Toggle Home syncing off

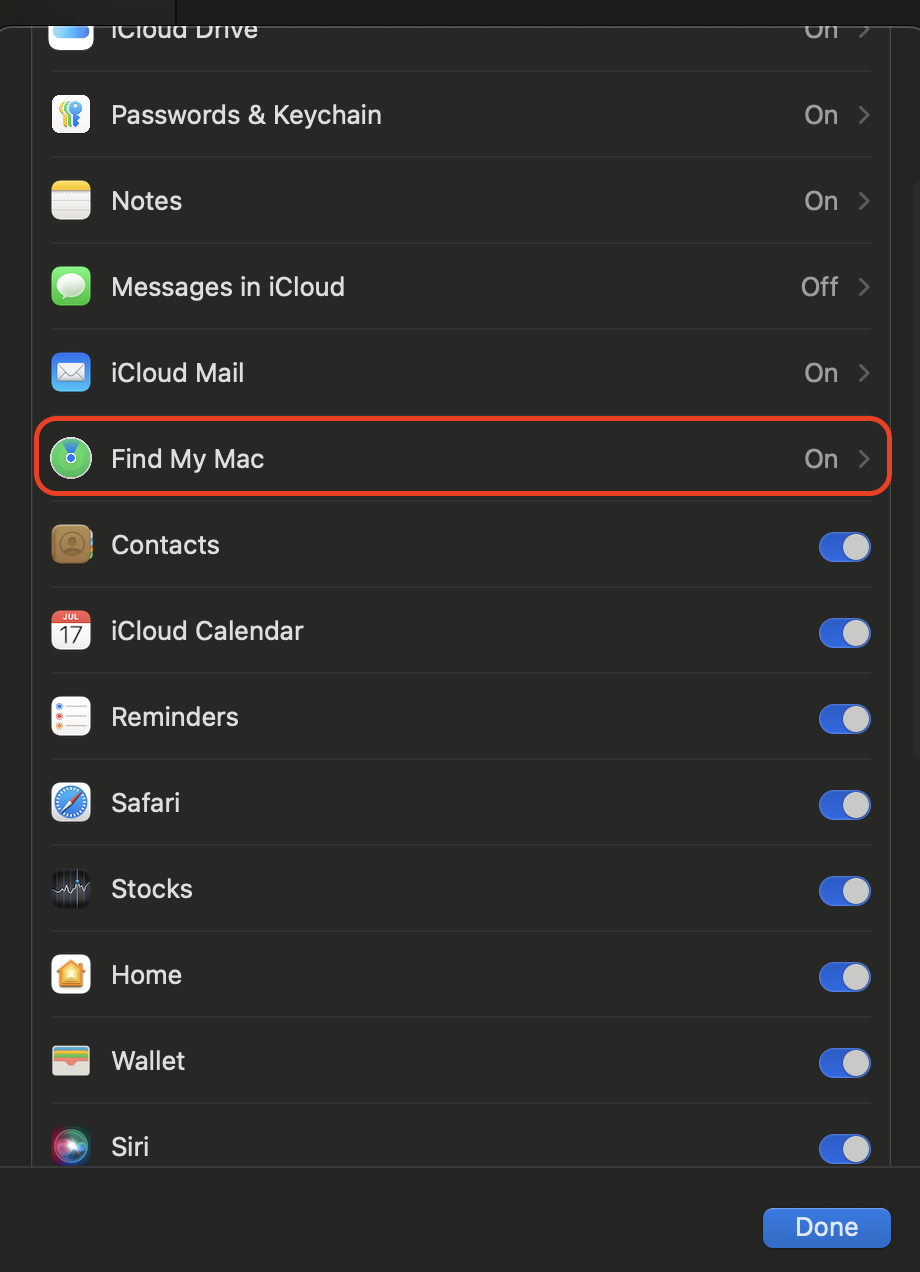844,976
